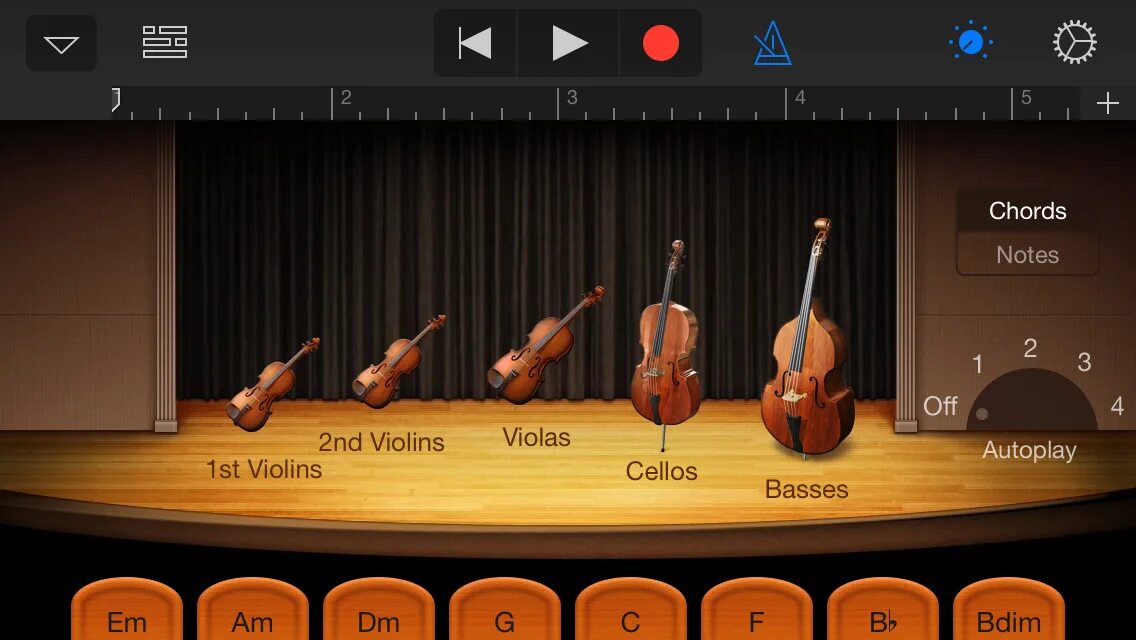Add a song section with plus
The width and height of the screenshot is (1136, 640).
click(x=1107, y=103)
